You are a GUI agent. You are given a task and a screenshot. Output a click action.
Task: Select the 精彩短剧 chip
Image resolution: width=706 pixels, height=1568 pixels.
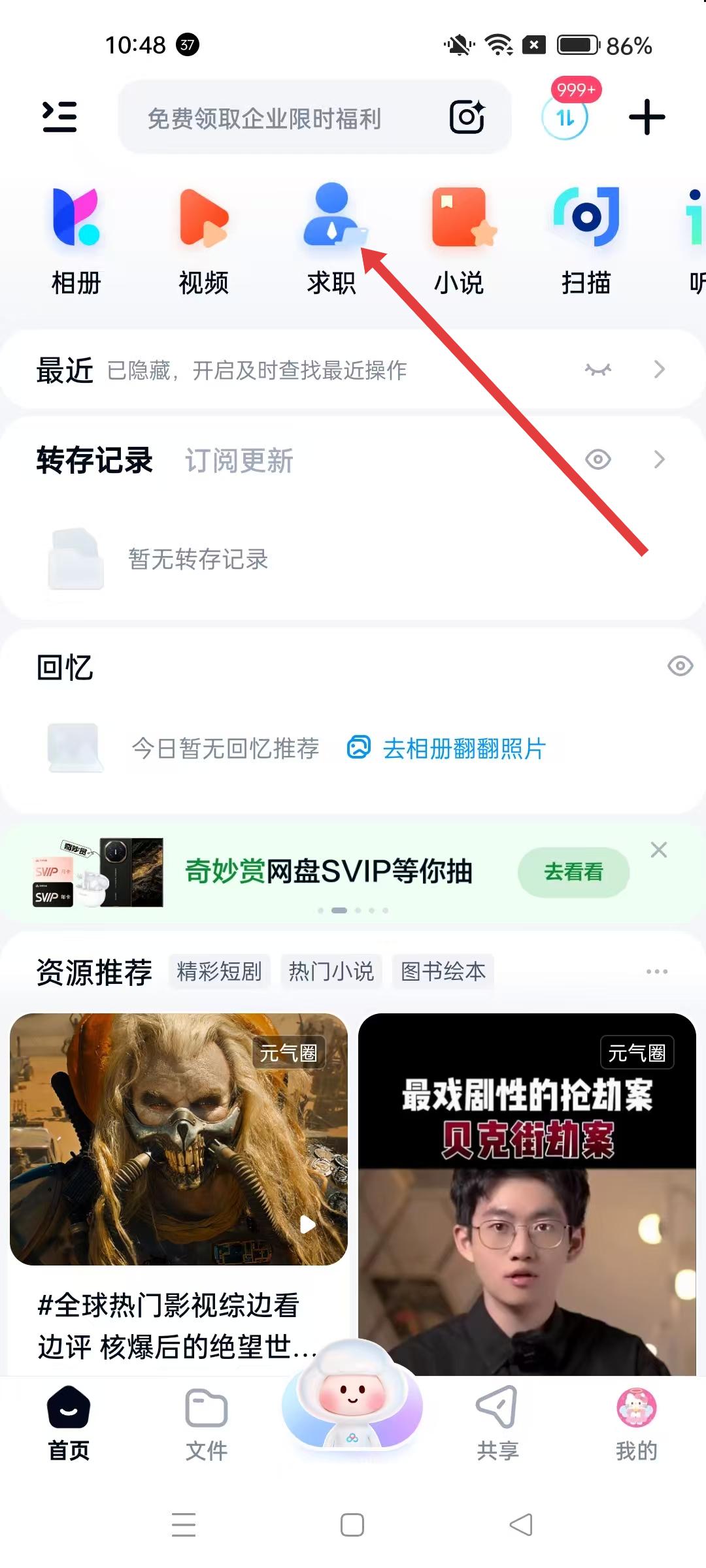tap(219, 972)
